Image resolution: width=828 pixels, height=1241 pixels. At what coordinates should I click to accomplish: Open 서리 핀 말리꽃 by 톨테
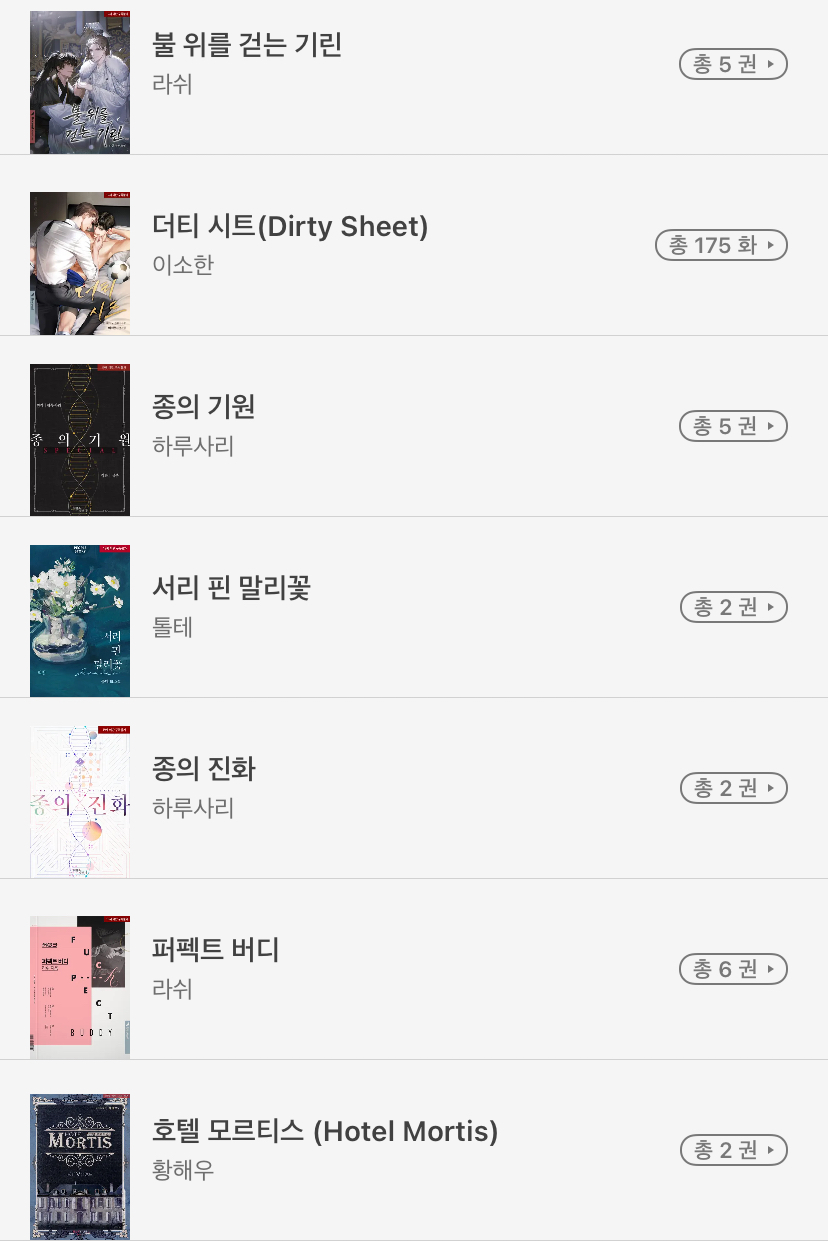(231, 588)
